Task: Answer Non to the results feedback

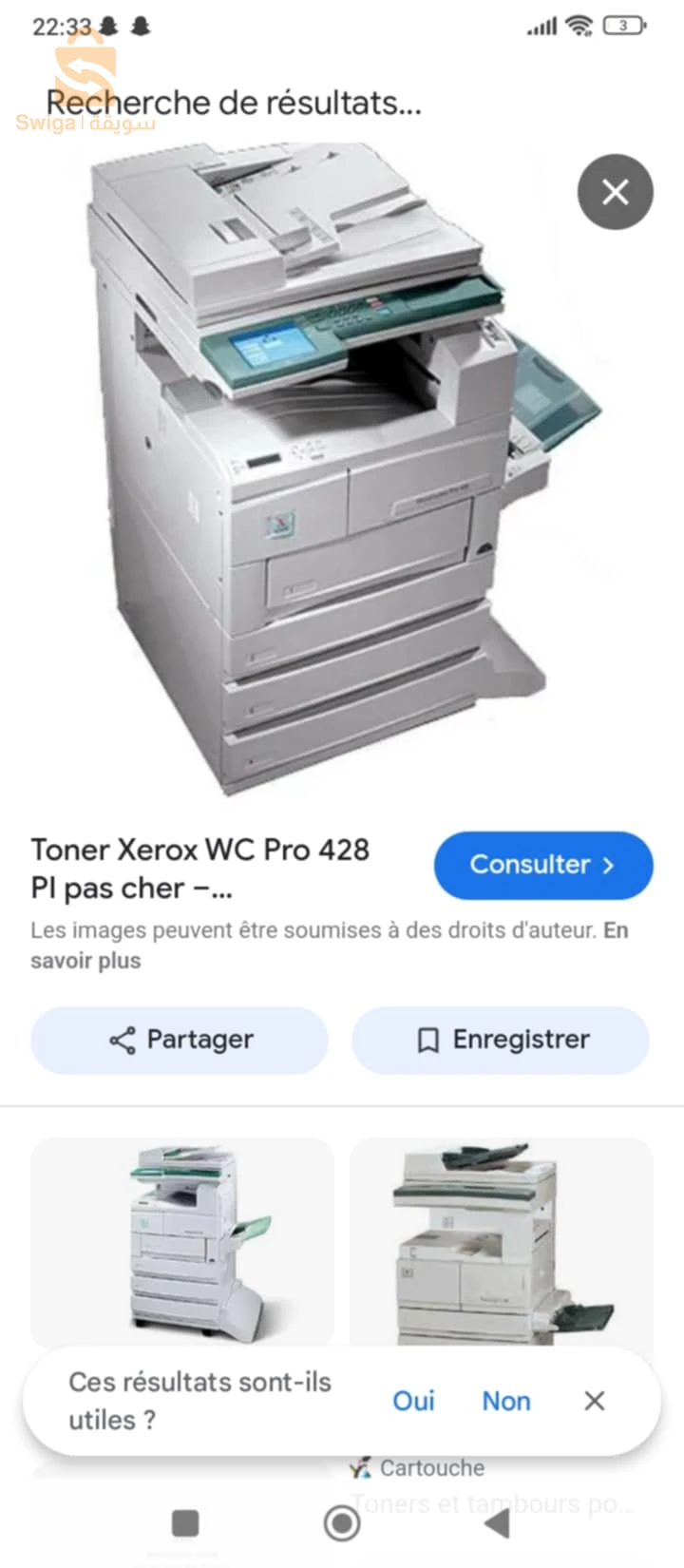Action: 506,1401
